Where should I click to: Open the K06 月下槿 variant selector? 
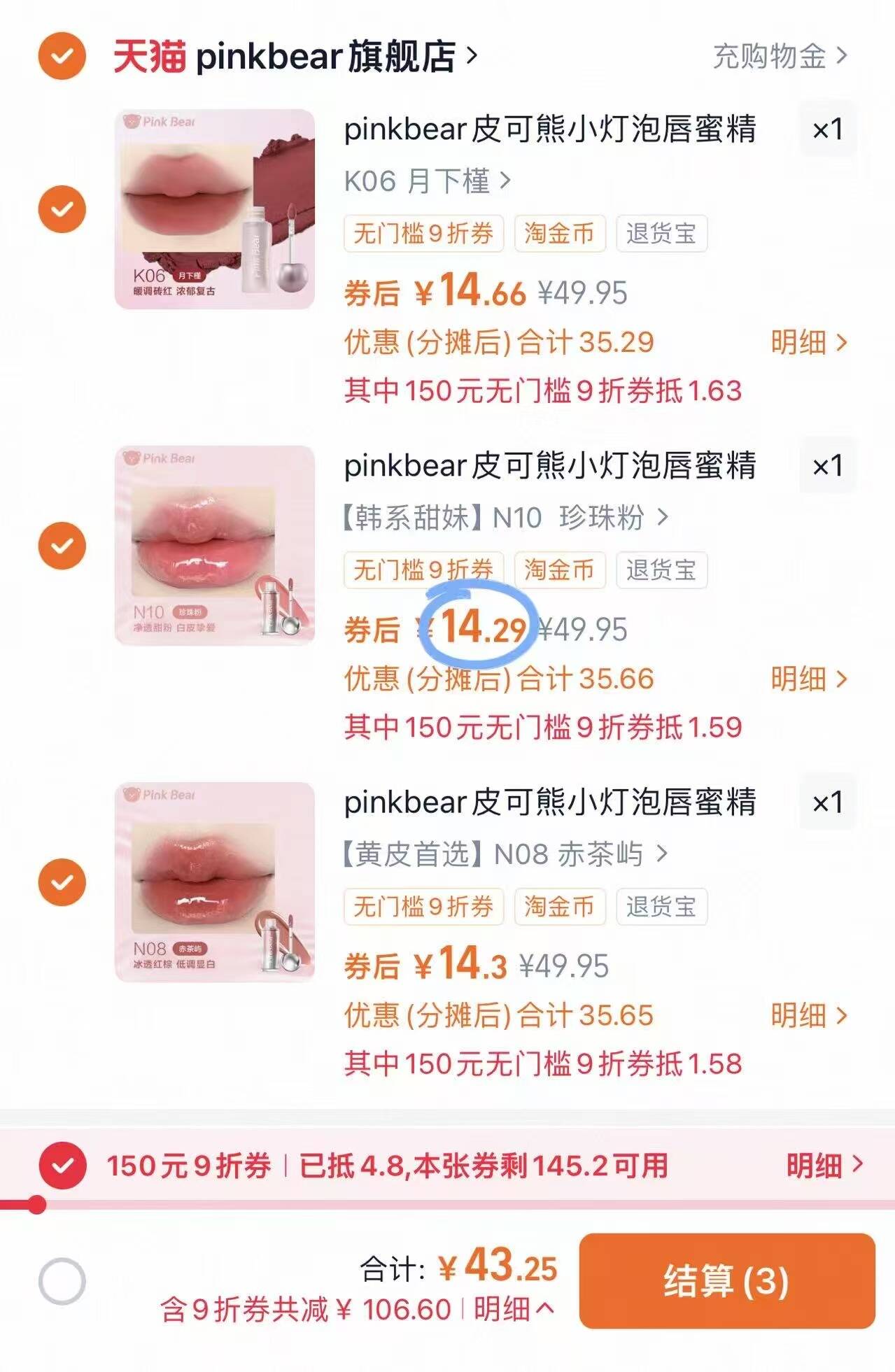click(x=425, y=180)
